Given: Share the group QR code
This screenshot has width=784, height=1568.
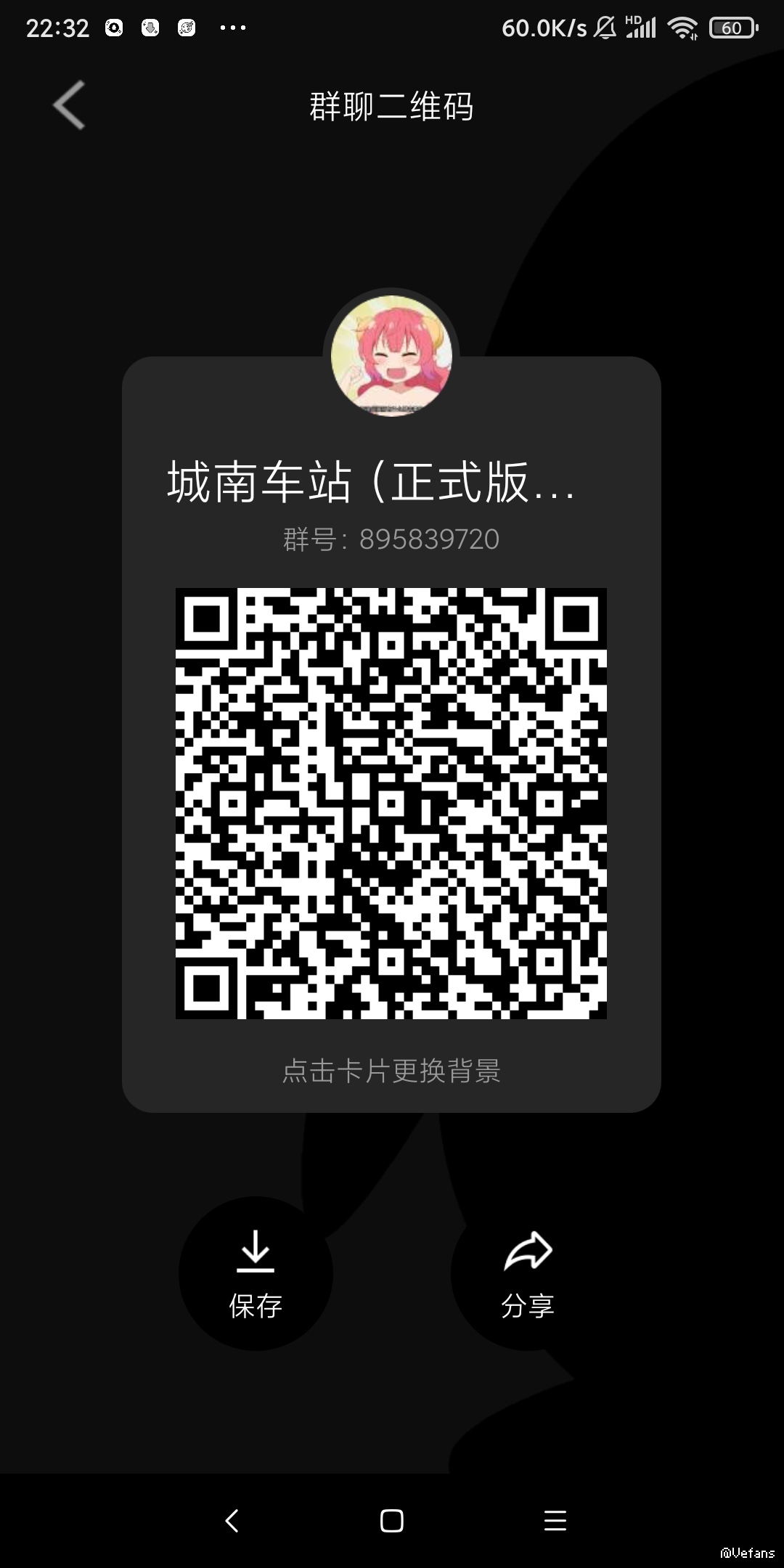Looking at the screenshot, I should pyautogui.click(x=528, y=1273).
